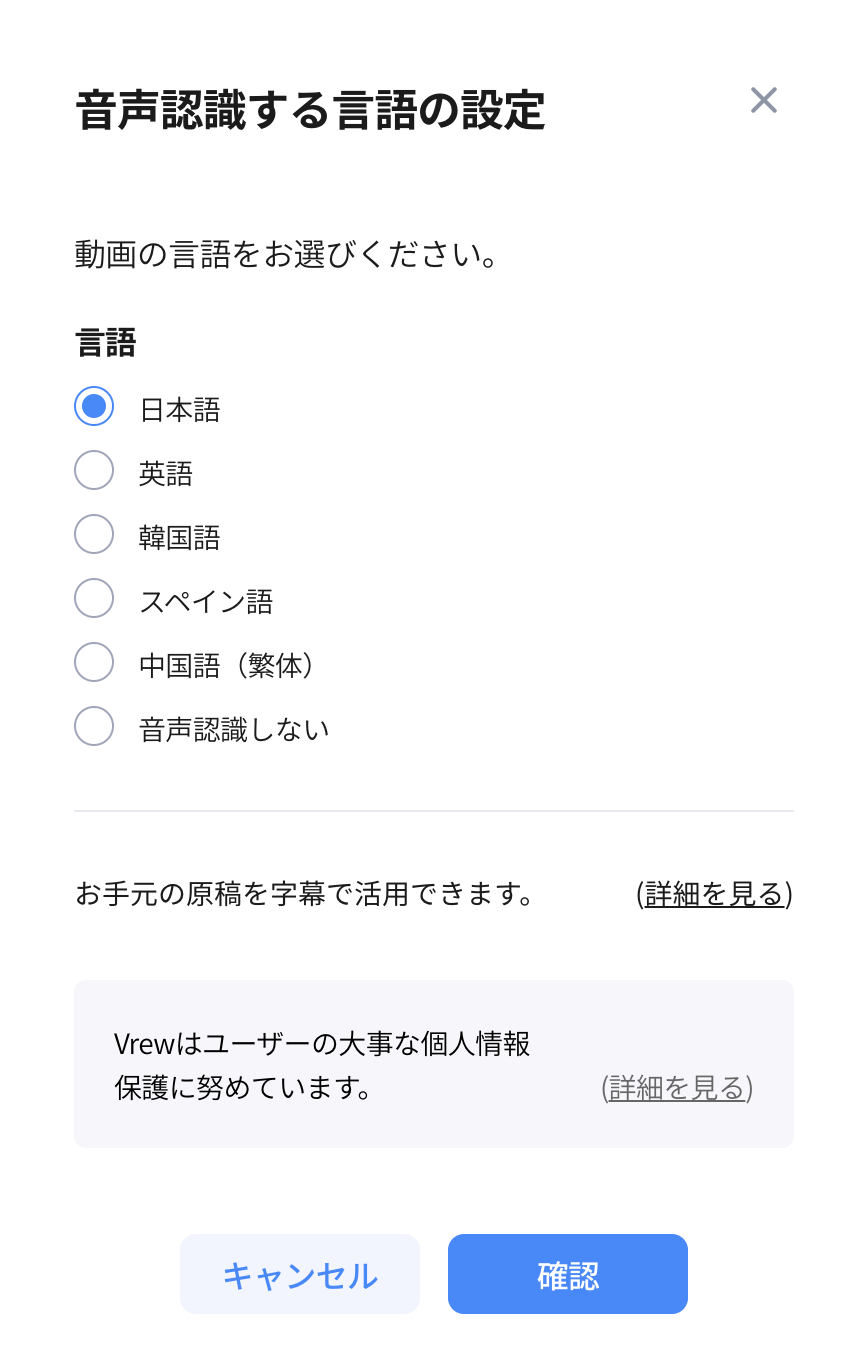Pick 中国語（繁体）as the video language
858x1368 pixels.
94,662
